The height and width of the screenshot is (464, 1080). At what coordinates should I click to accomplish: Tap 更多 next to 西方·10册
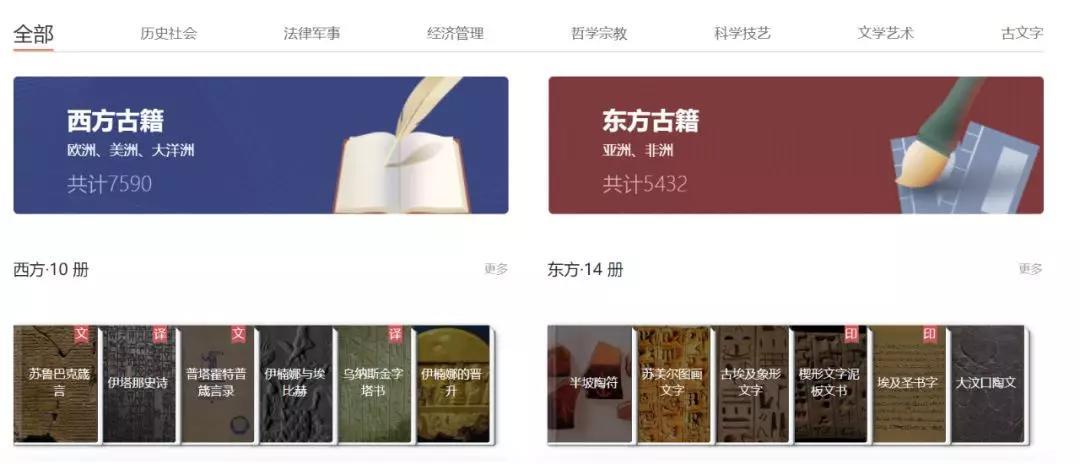[x=496, y=269]
